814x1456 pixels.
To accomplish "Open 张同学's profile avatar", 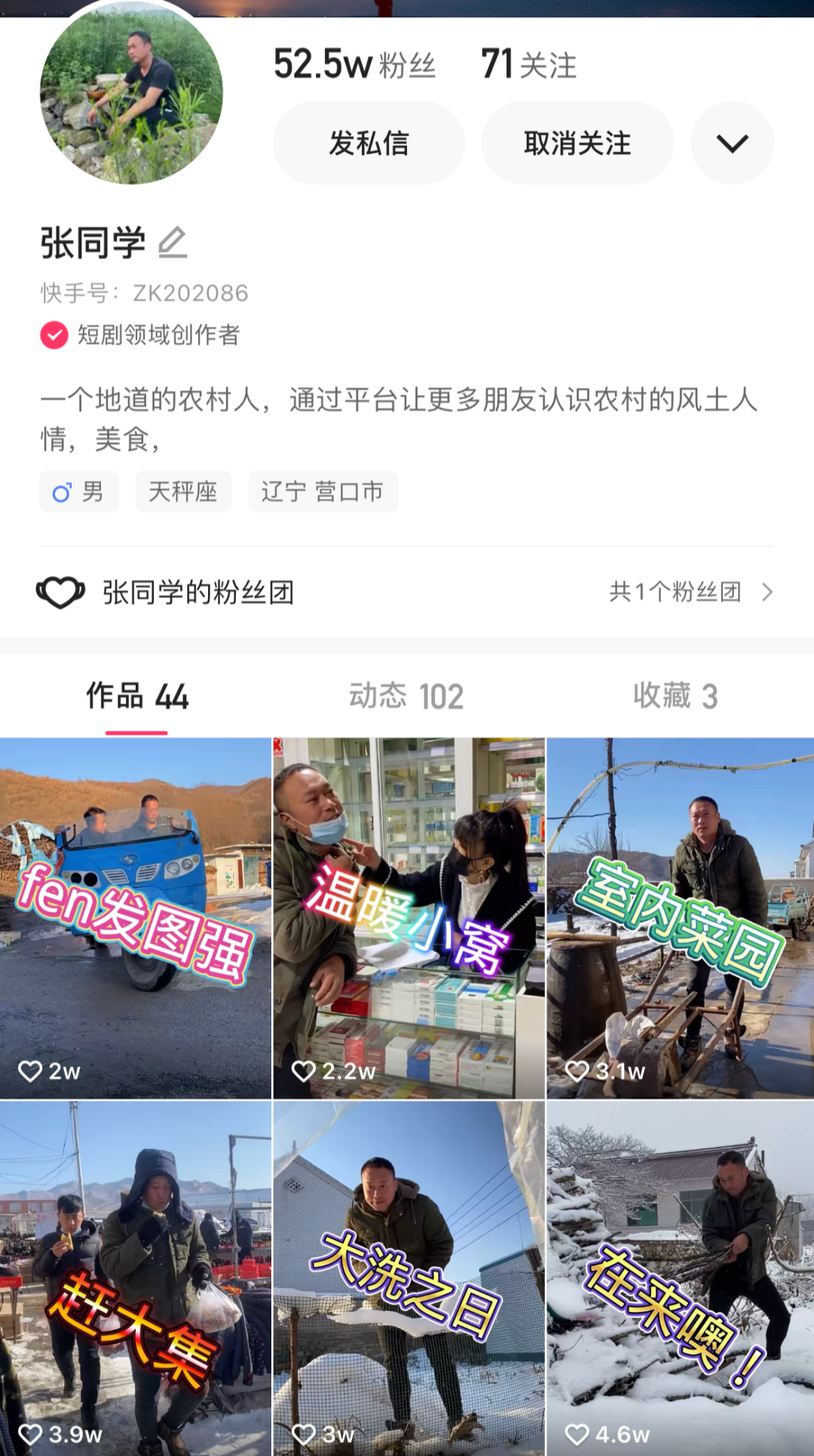I will [131, 93].
